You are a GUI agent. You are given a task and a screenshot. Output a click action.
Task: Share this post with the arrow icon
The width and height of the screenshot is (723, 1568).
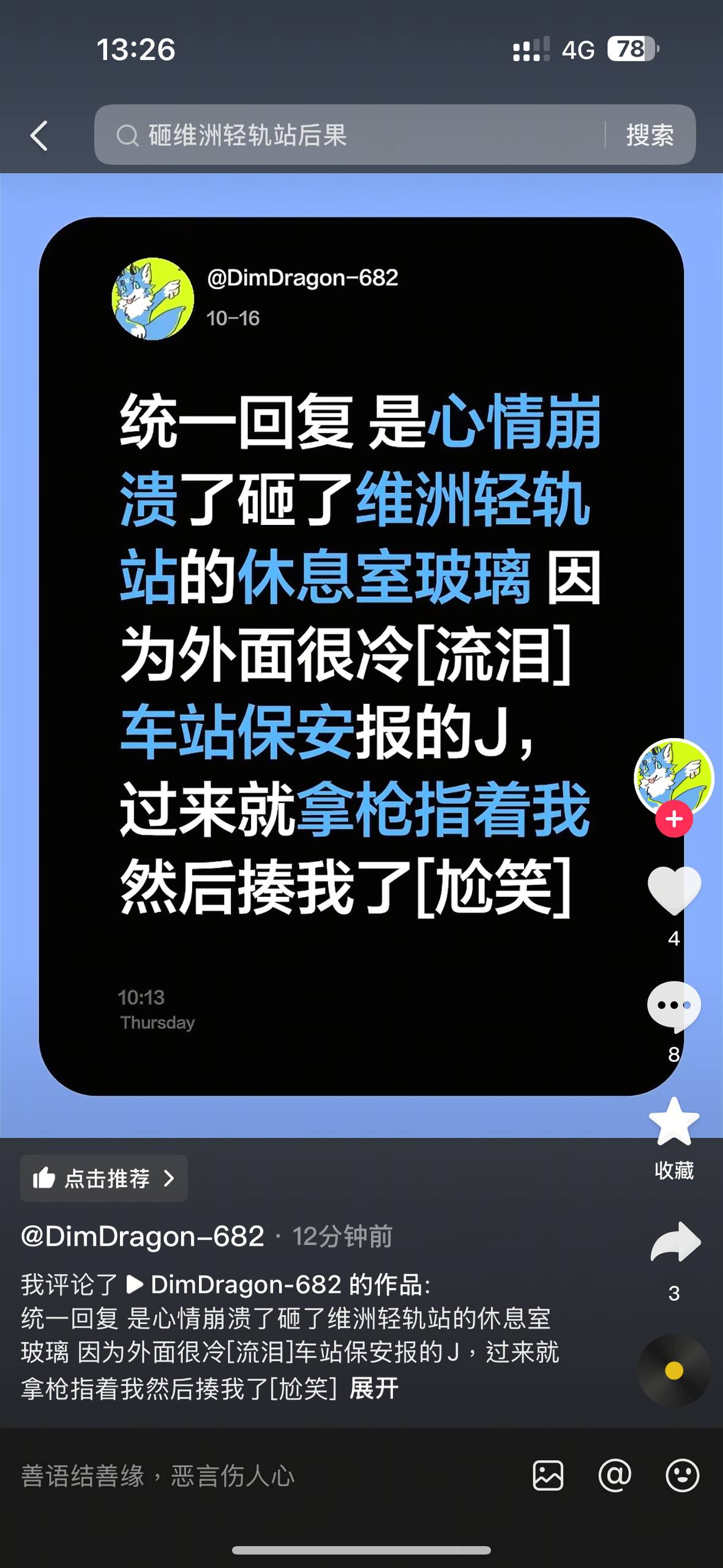click(x=675, y=1243)
